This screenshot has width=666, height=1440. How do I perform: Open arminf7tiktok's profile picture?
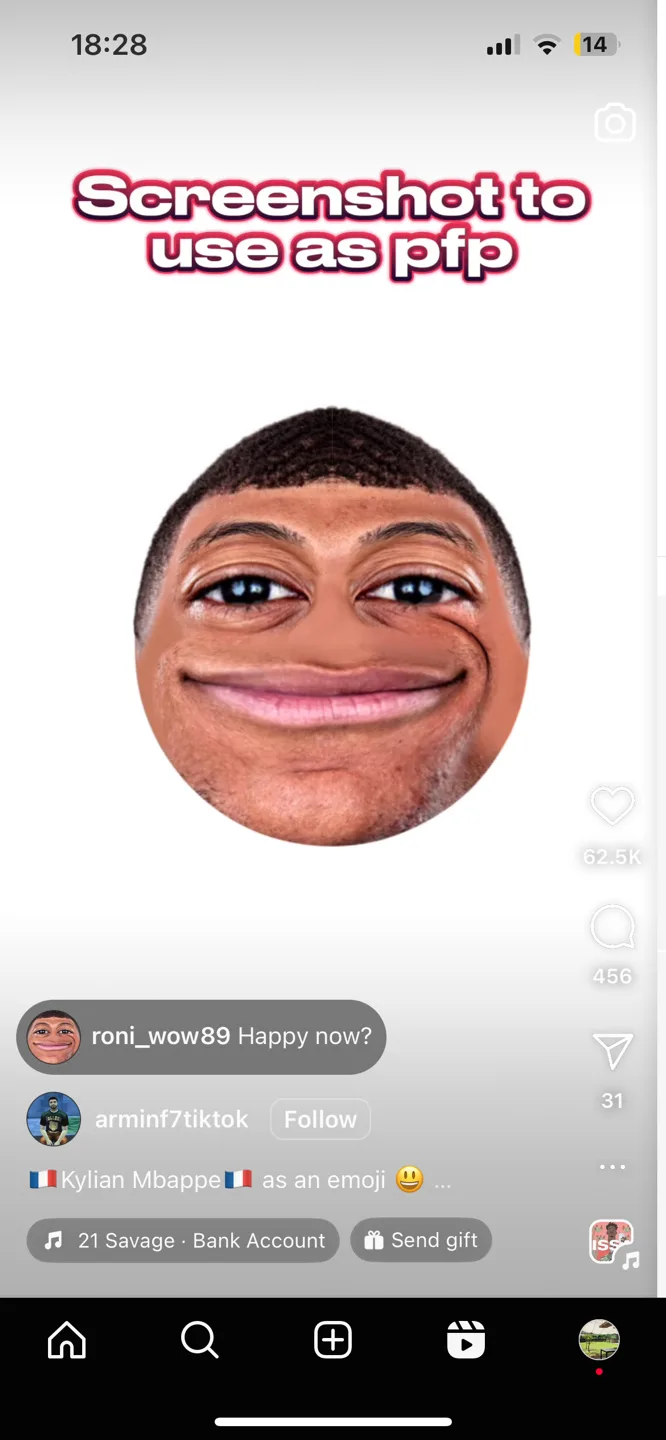point(53,1119)
